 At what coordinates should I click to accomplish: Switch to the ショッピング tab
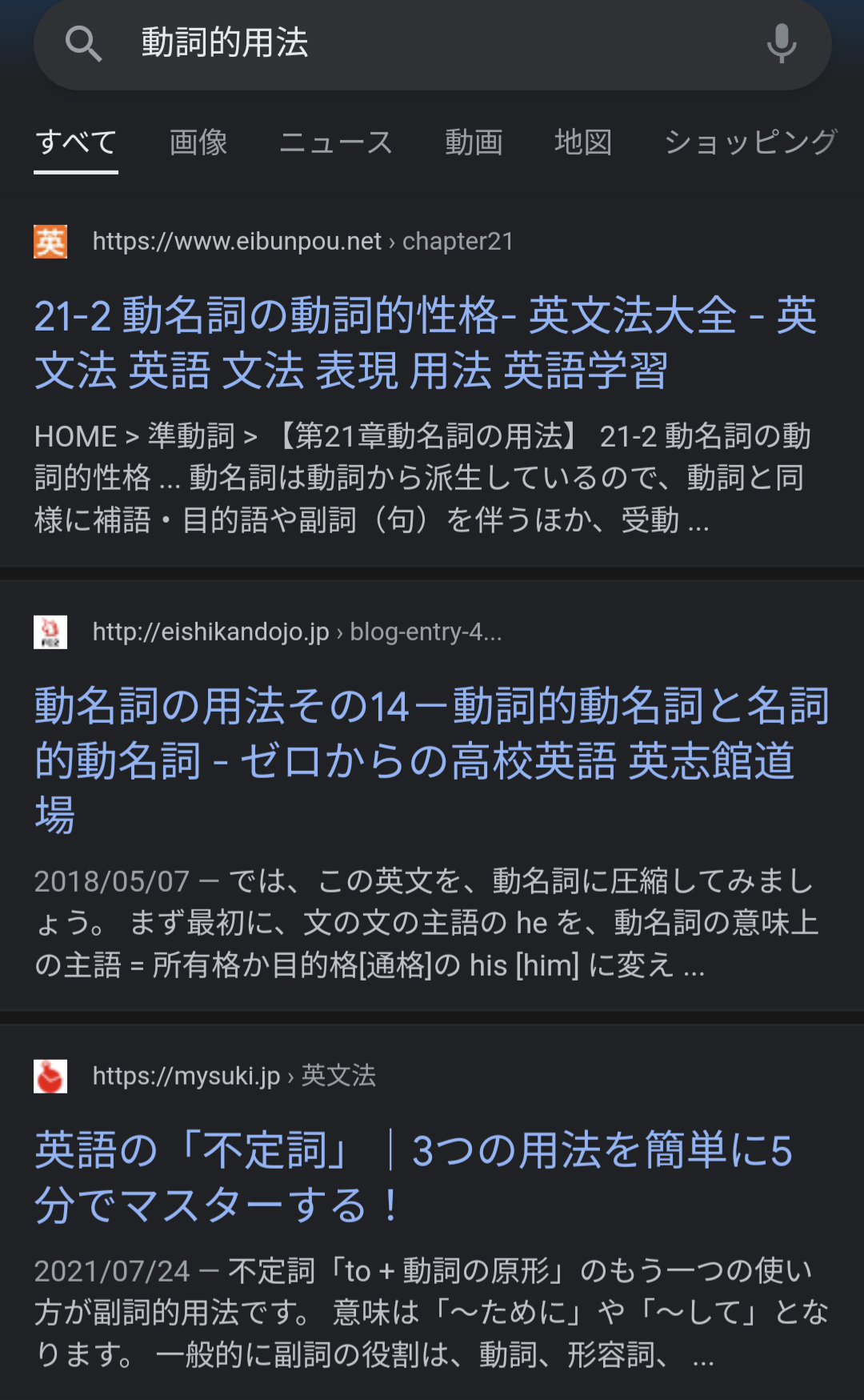pos(750,142)
